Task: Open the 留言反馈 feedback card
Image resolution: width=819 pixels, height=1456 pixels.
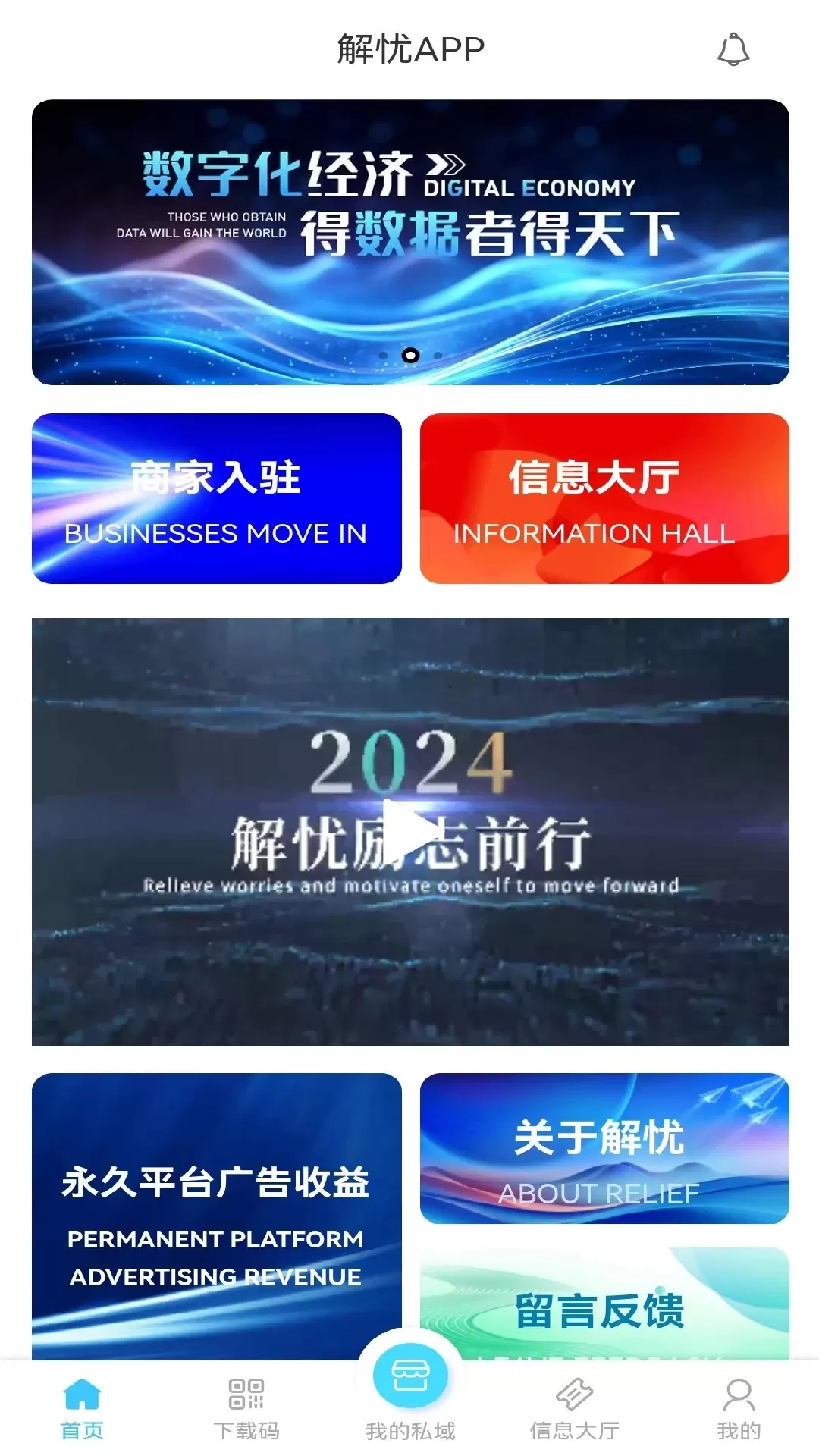Action: [x=604, y=1306]
